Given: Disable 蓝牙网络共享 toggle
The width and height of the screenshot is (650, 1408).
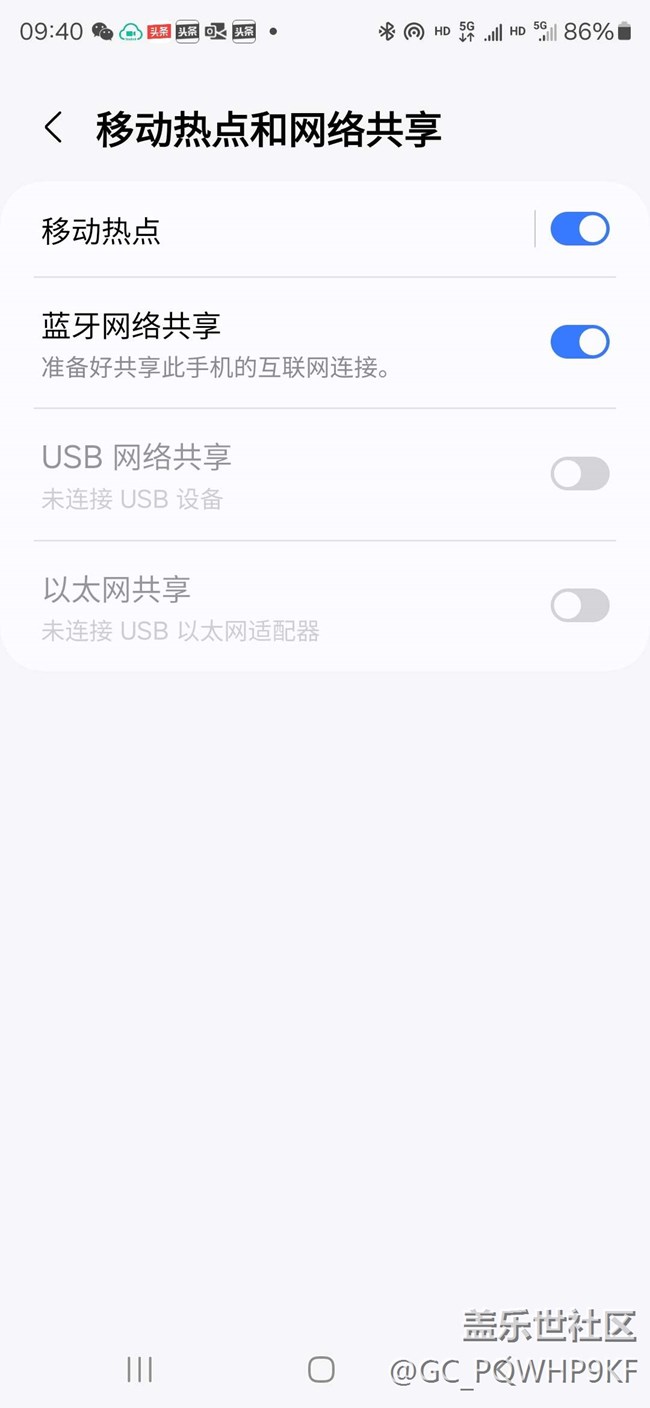Looking at the screenshot, I should [579, 342].
